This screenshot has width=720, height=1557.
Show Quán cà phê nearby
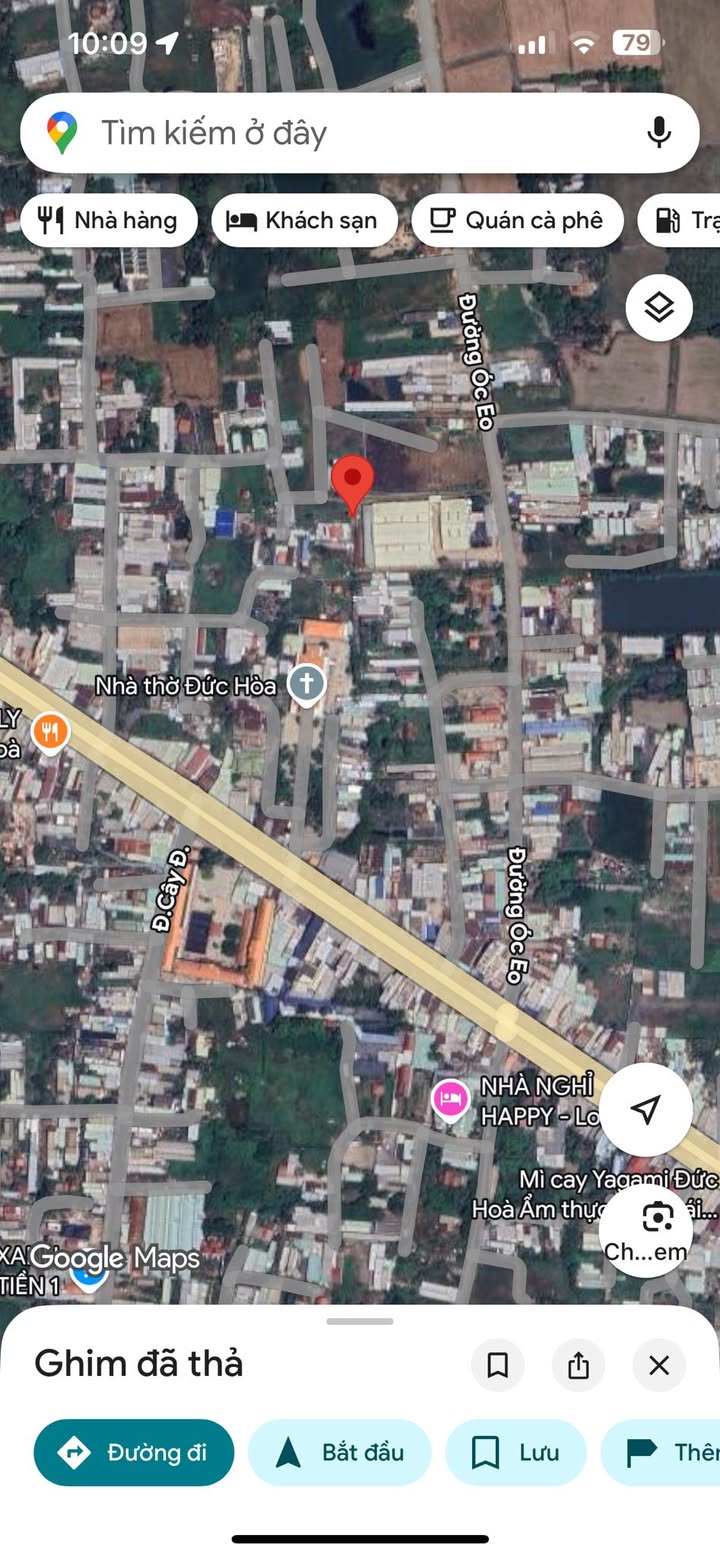[517, 221]
